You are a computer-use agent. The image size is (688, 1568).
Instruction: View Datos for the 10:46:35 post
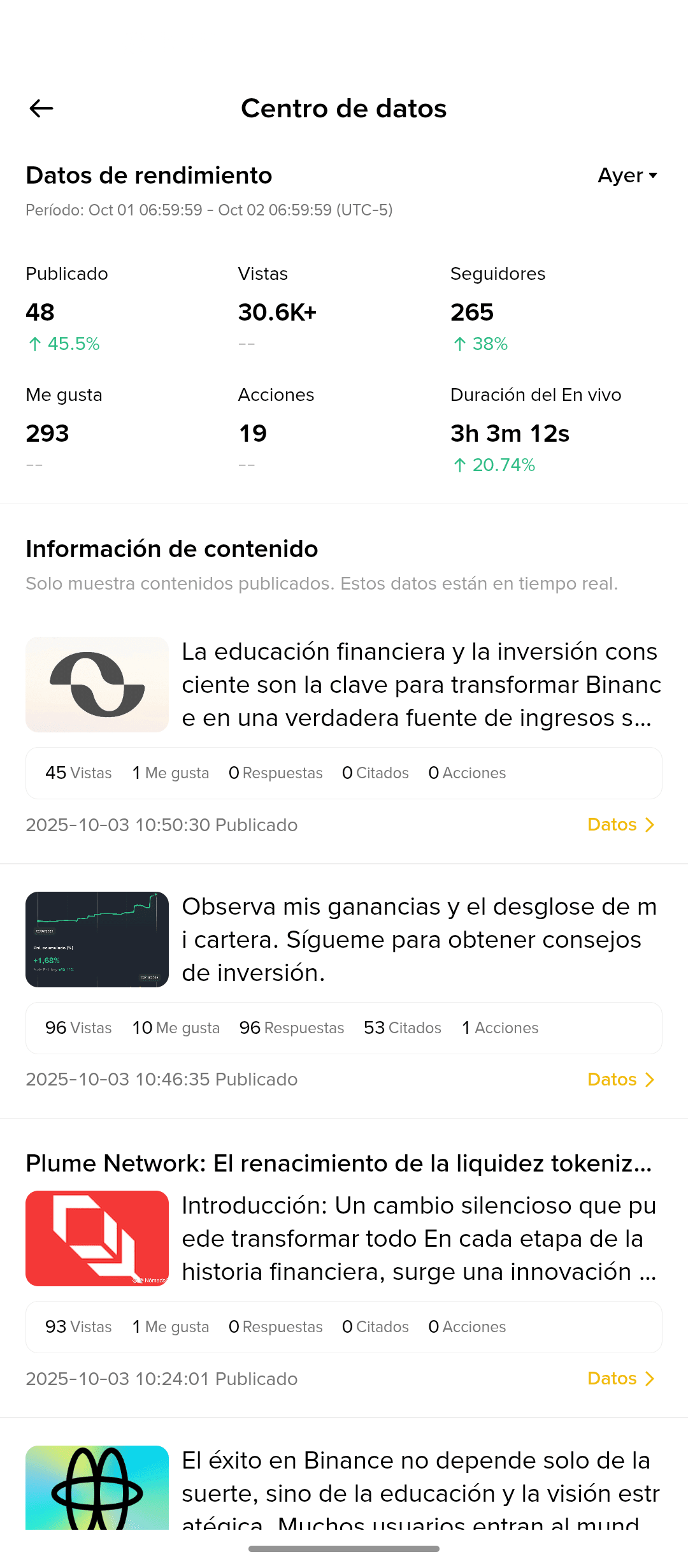coord(620,1080)
